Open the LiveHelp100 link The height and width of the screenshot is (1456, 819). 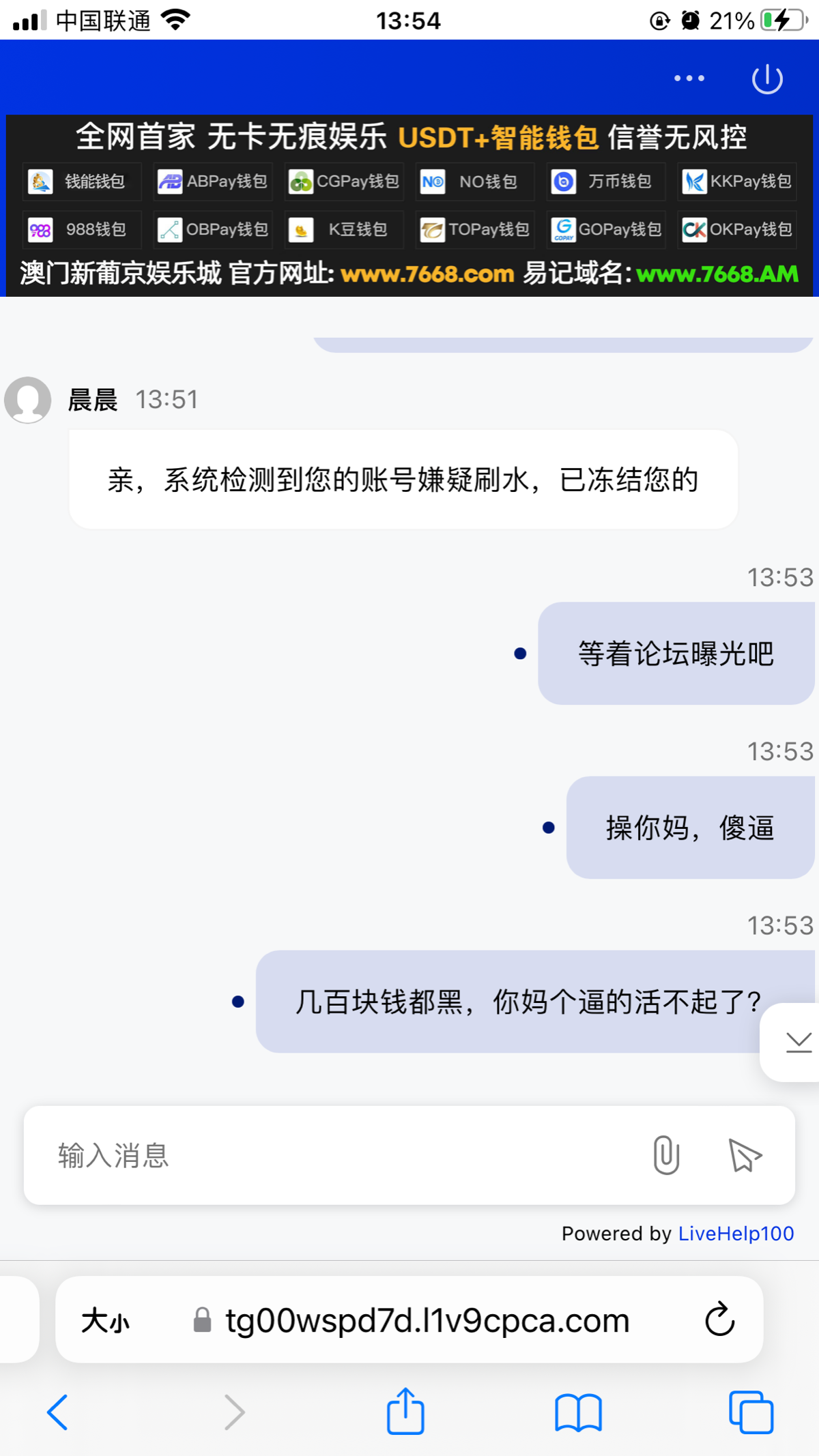click(736, 1234)
